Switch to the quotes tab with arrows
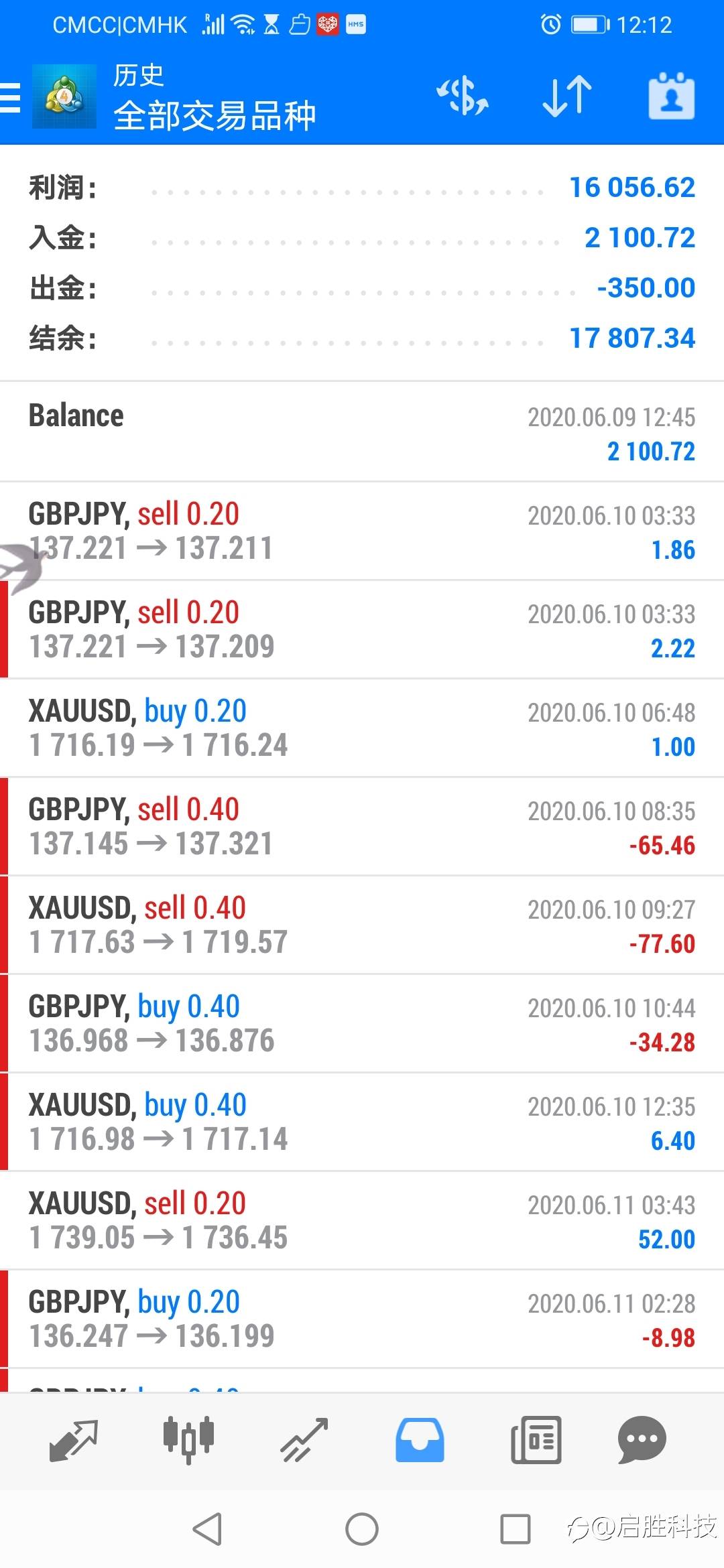This screenshot has width=724, height=1568. (x=74, y=1441)
